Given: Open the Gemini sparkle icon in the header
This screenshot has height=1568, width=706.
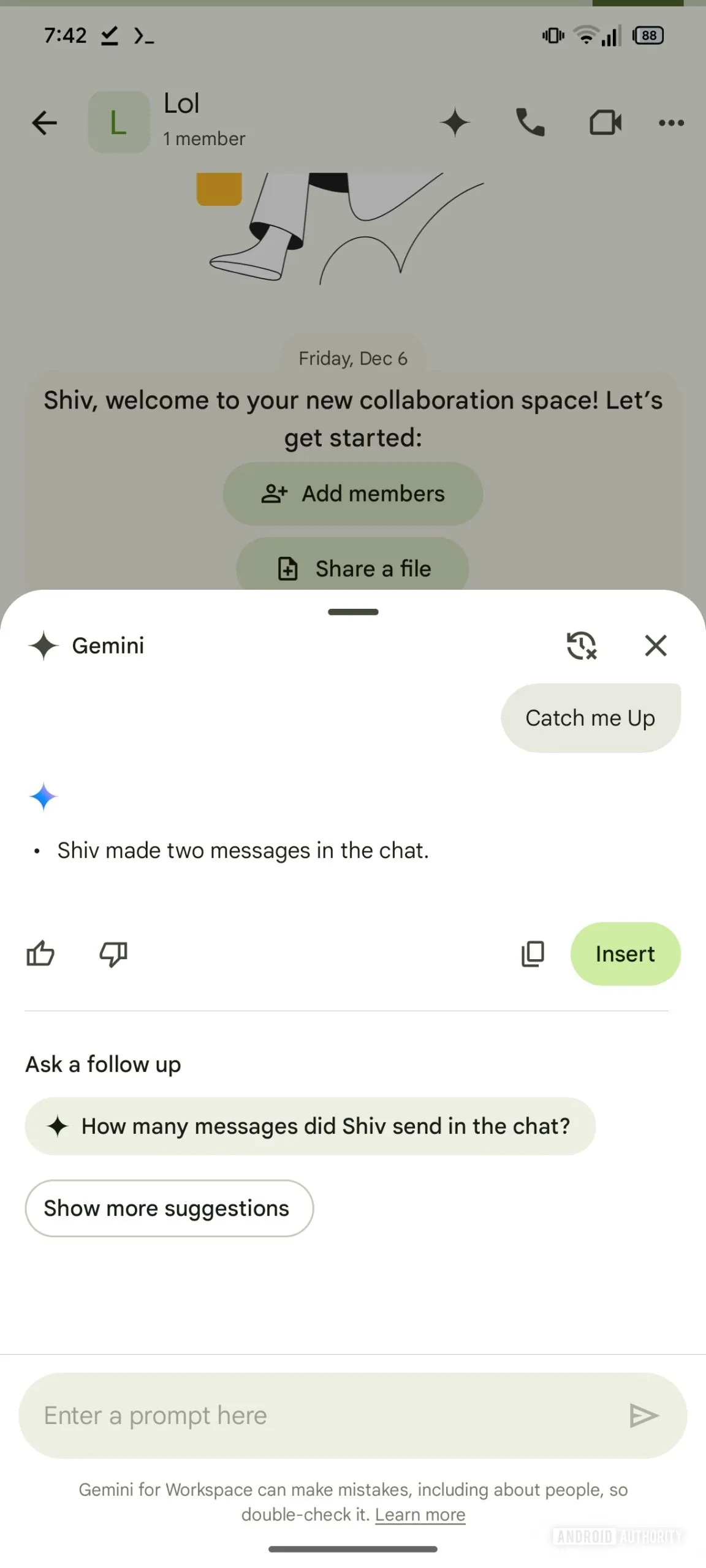Looking at the screenshot, I should point(456,123).
